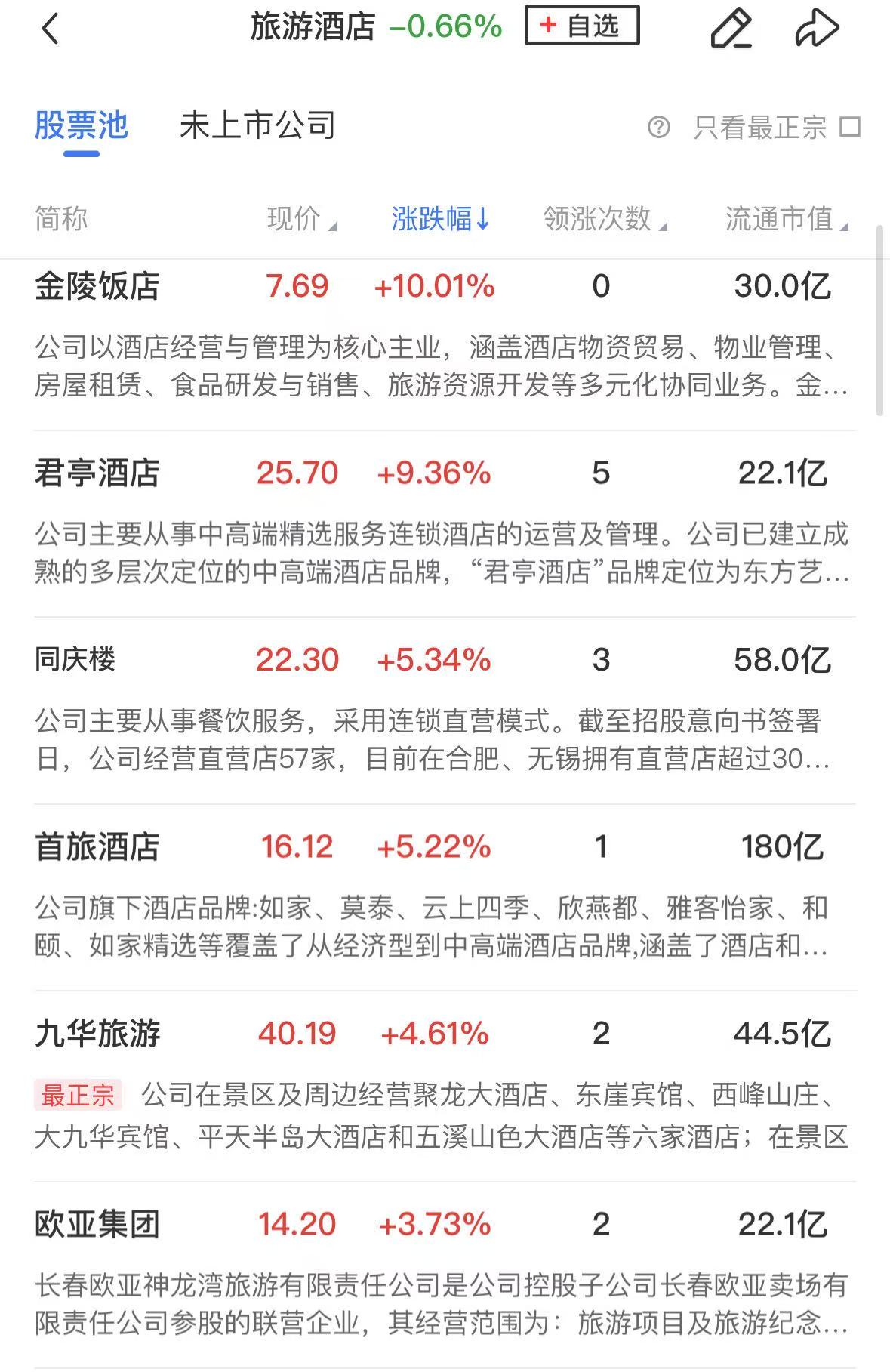Sort by 领涨次数 column
The width and height of the screenshot is (890, 1372).
[603, 219]
